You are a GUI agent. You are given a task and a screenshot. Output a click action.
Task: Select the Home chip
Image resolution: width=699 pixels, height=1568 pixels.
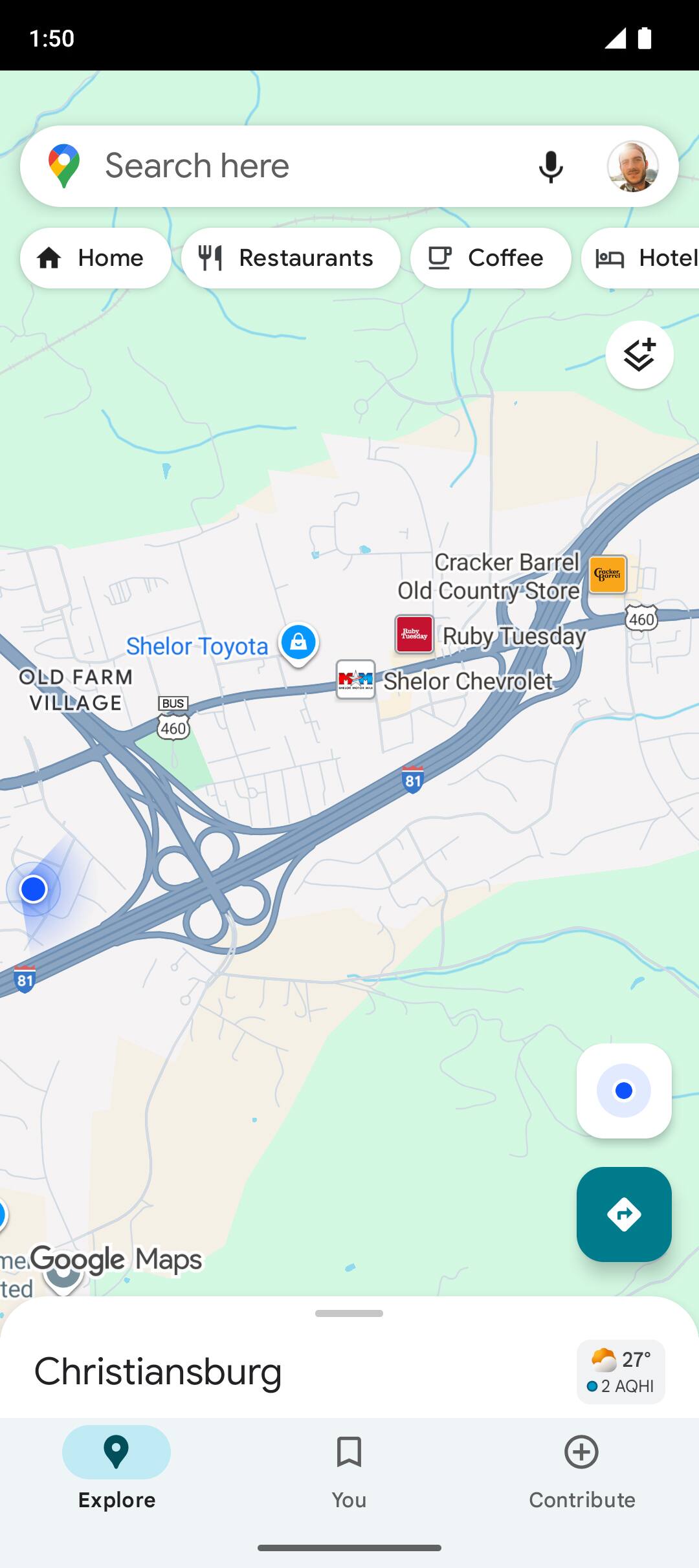(96, 258)
